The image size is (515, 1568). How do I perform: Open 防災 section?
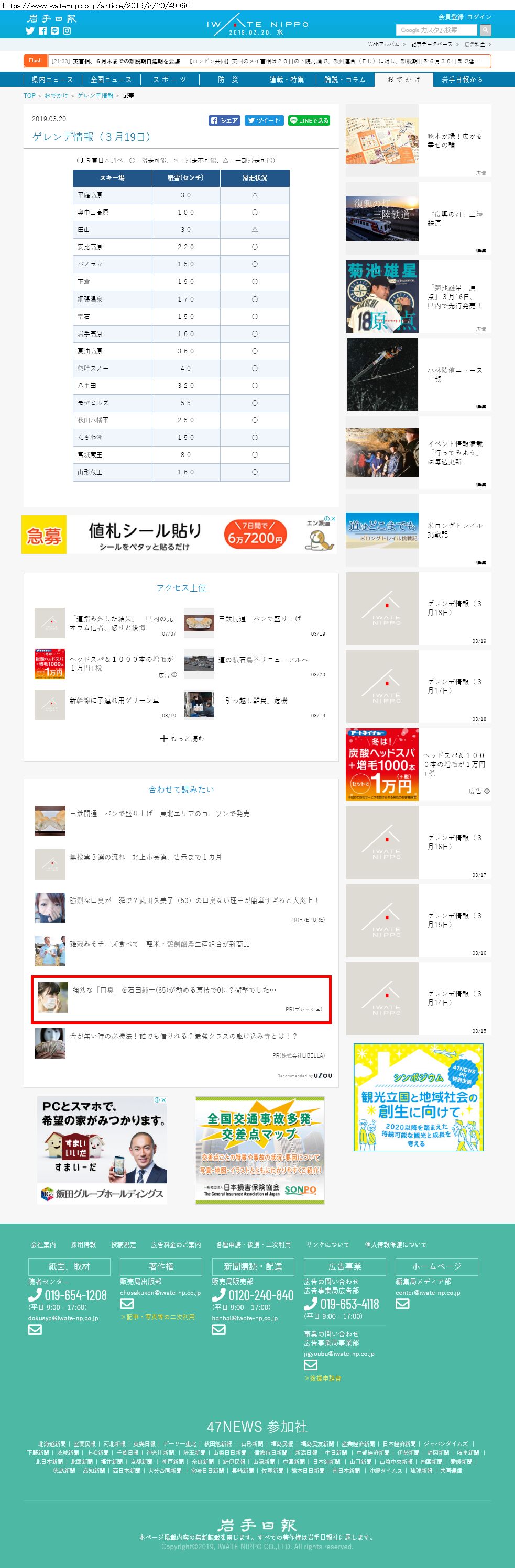point(228,80)
